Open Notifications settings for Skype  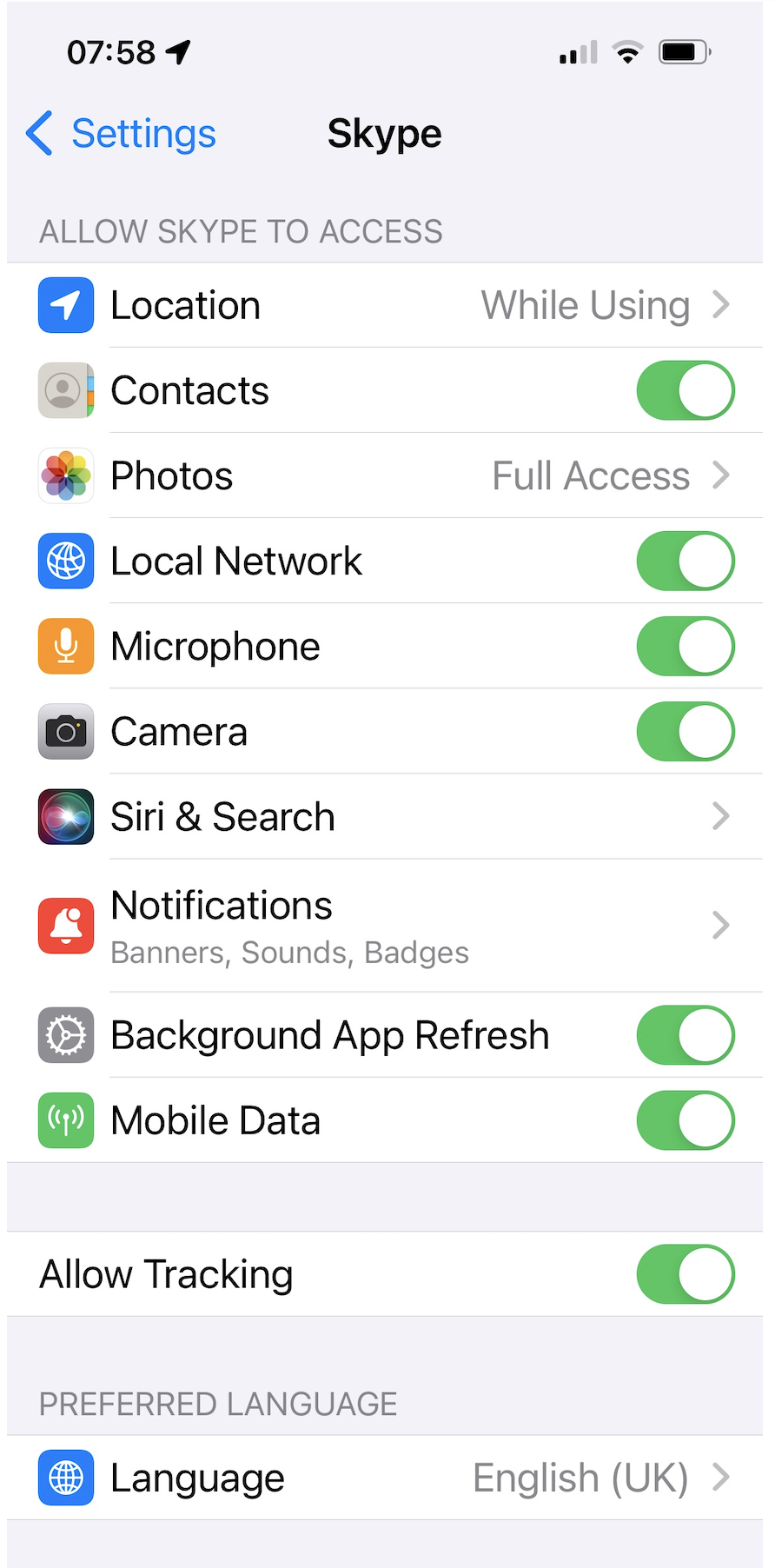tap(384, 926)
